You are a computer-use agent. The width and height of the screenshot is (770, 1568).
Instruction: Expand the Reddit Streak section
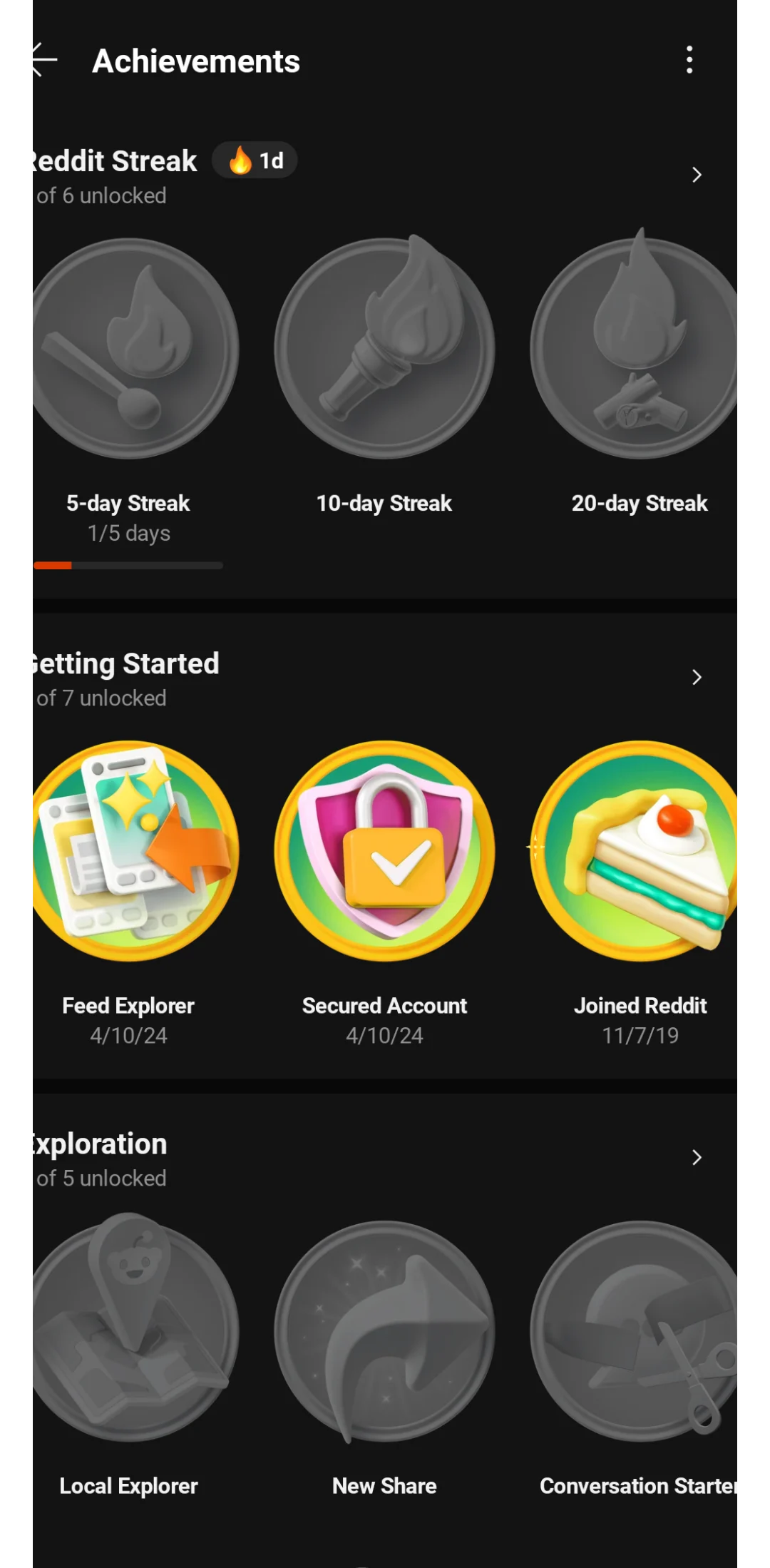[697, 175]
